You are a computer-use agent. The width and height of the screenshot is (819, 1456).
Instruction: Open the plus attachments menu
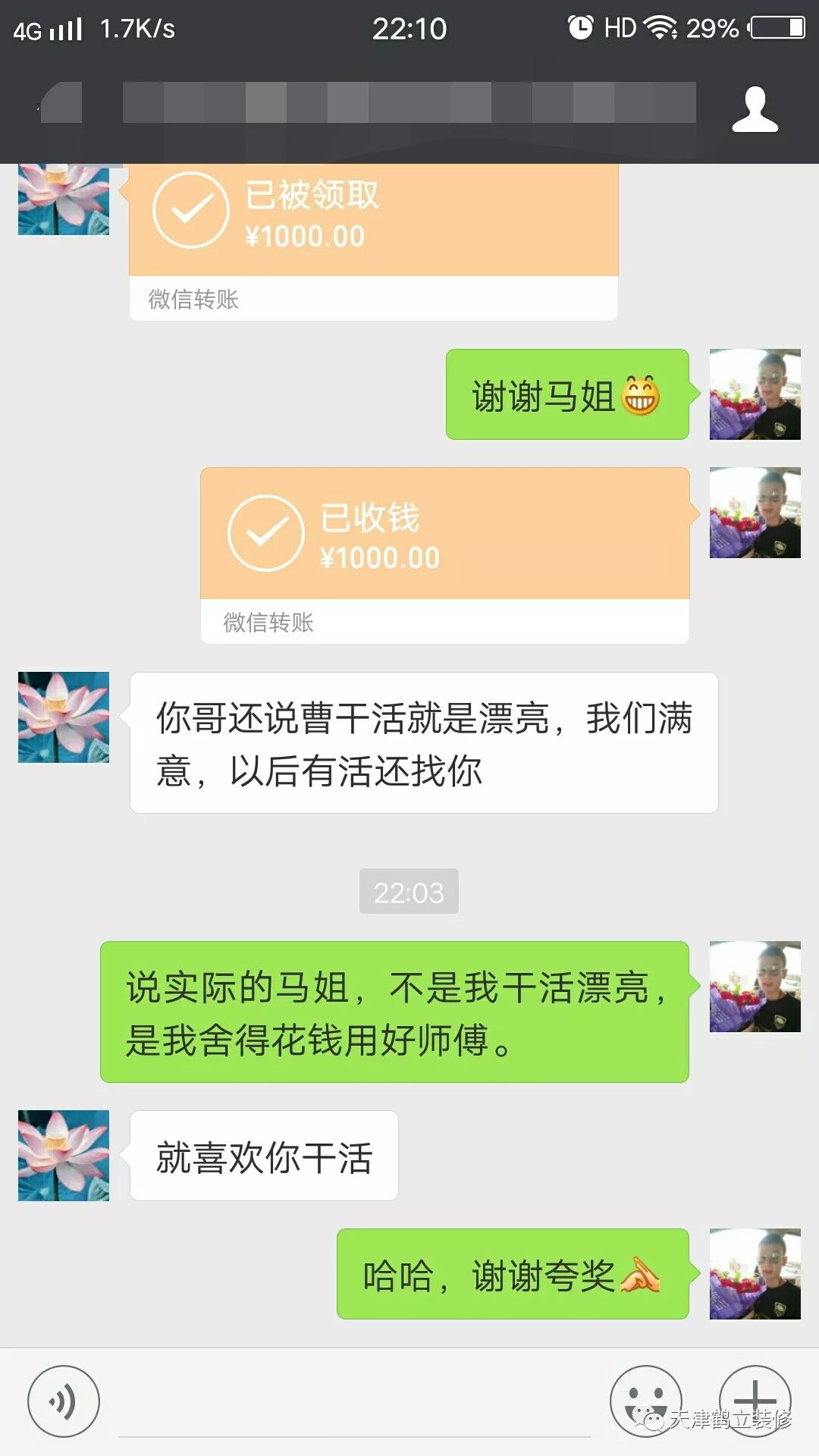[755, 1401]
